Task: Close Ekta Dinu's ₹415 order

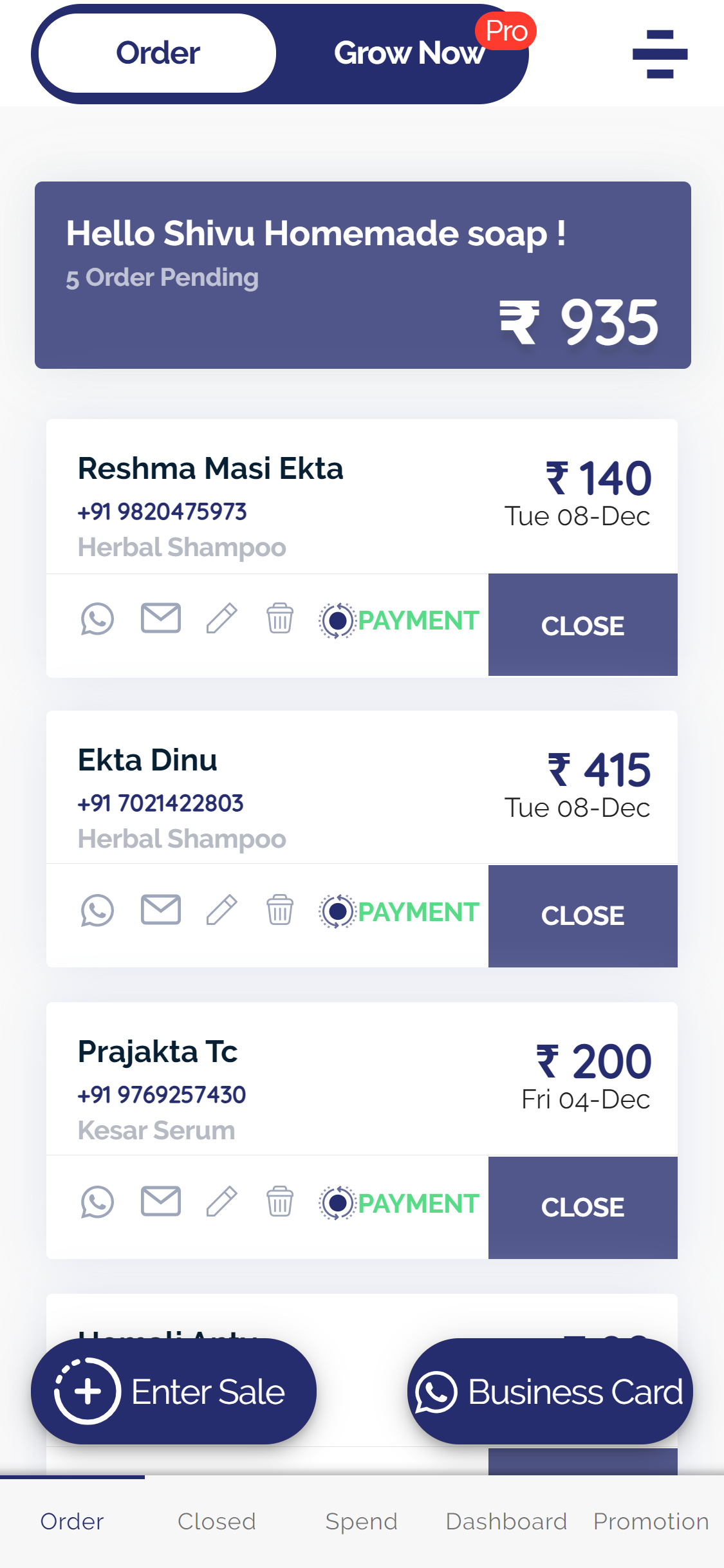Action: (583, 916)
